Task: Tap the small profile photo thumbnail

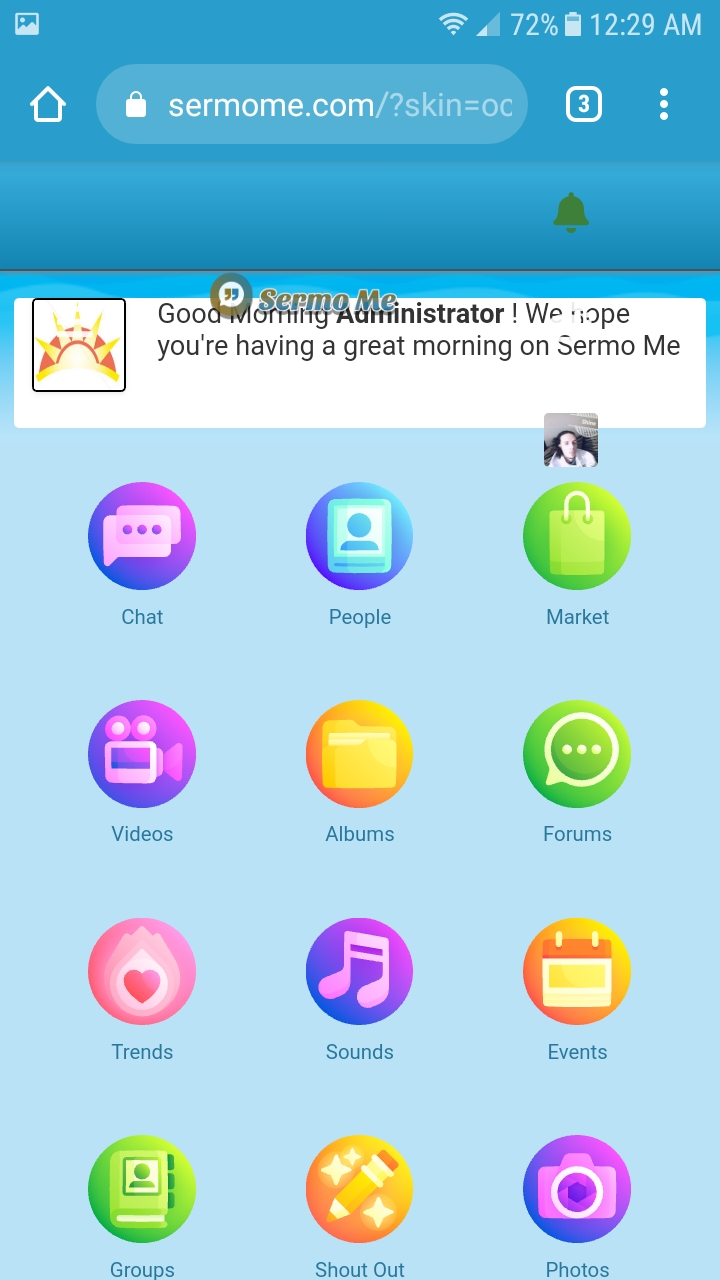Action: coord(571,440)
